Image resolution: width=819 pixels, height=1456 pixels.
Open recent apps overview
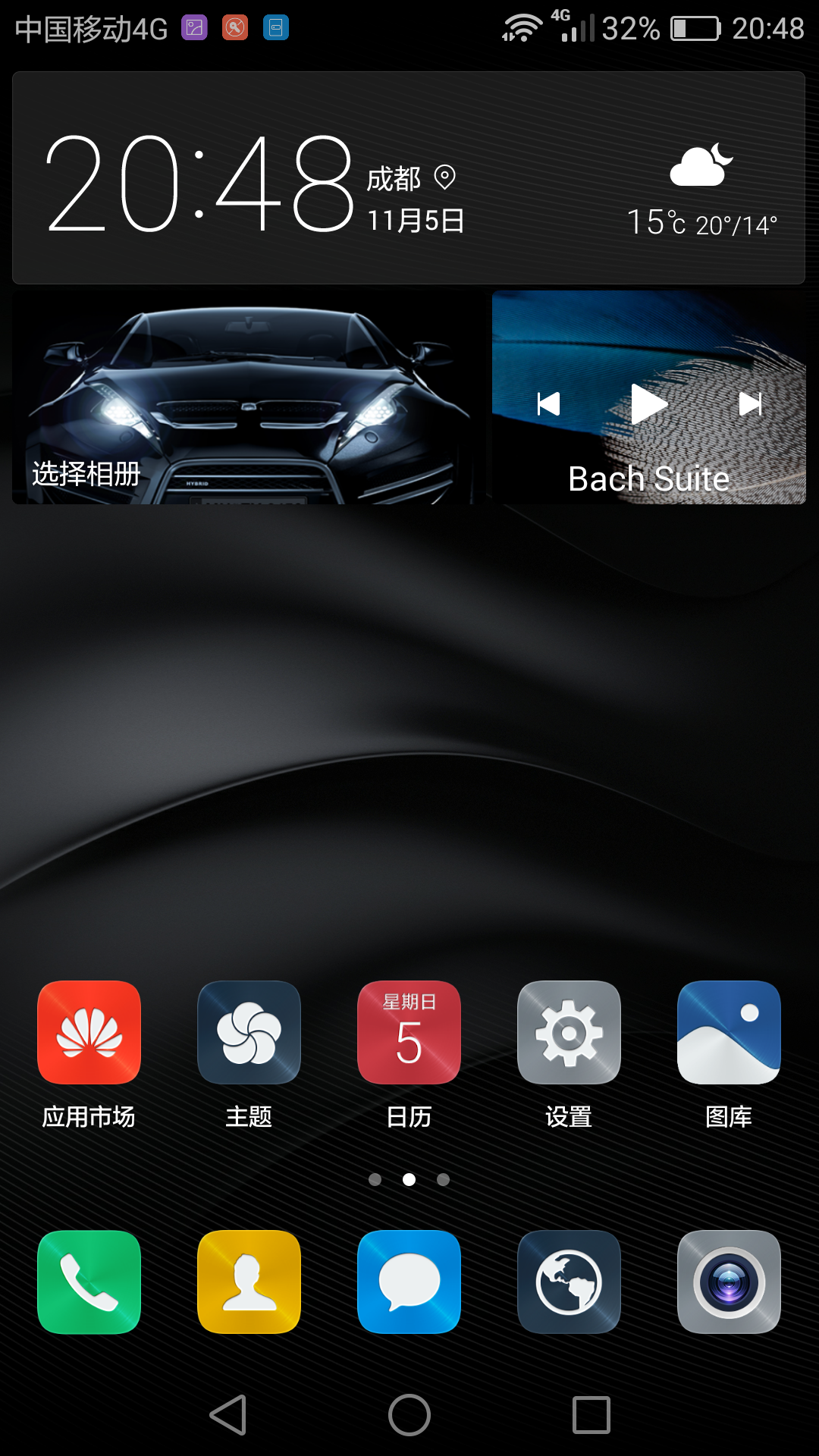pyautogui.click(x=591, y=1415)
